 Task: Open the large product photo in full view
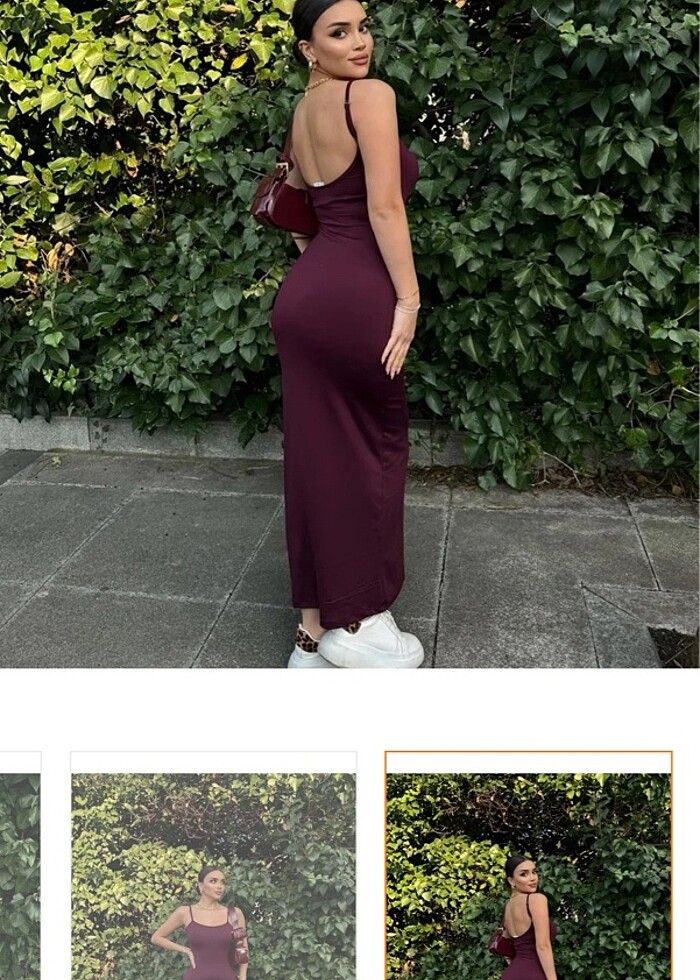point(350,333)
